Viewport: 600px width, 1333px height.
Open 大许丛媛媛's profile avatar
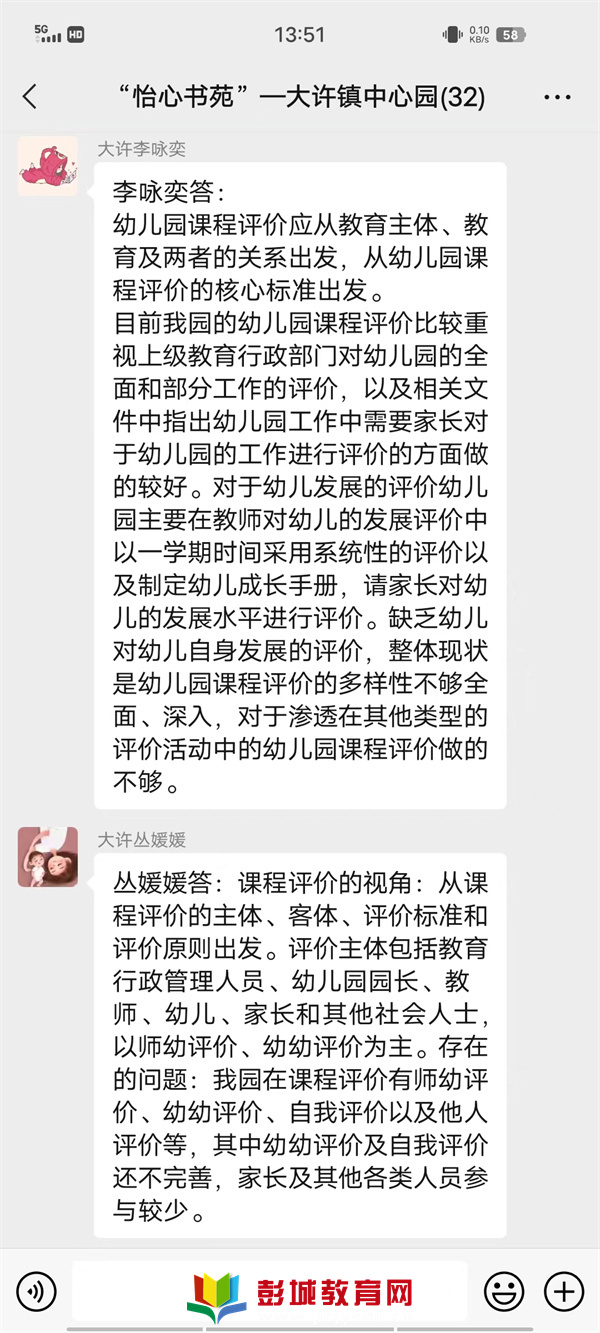pos(48,856)
